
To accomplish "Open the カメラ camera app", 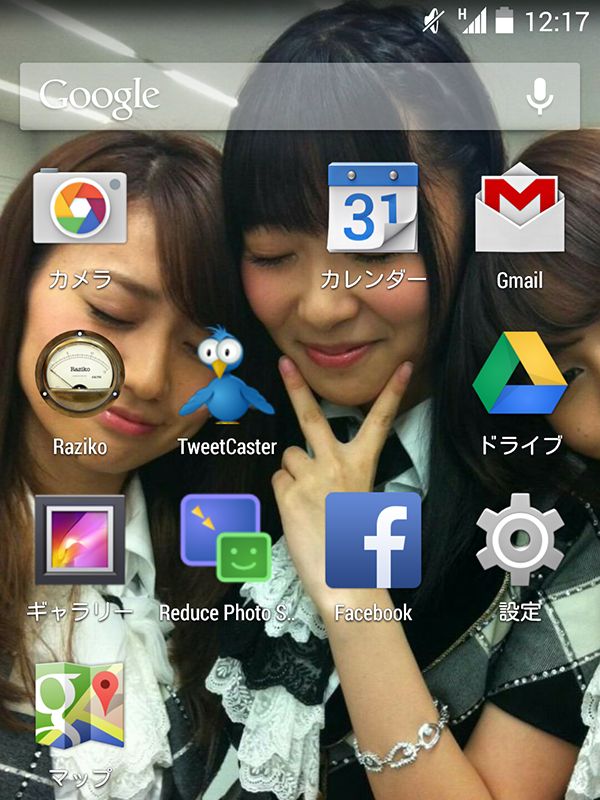I will pos(80,212).
